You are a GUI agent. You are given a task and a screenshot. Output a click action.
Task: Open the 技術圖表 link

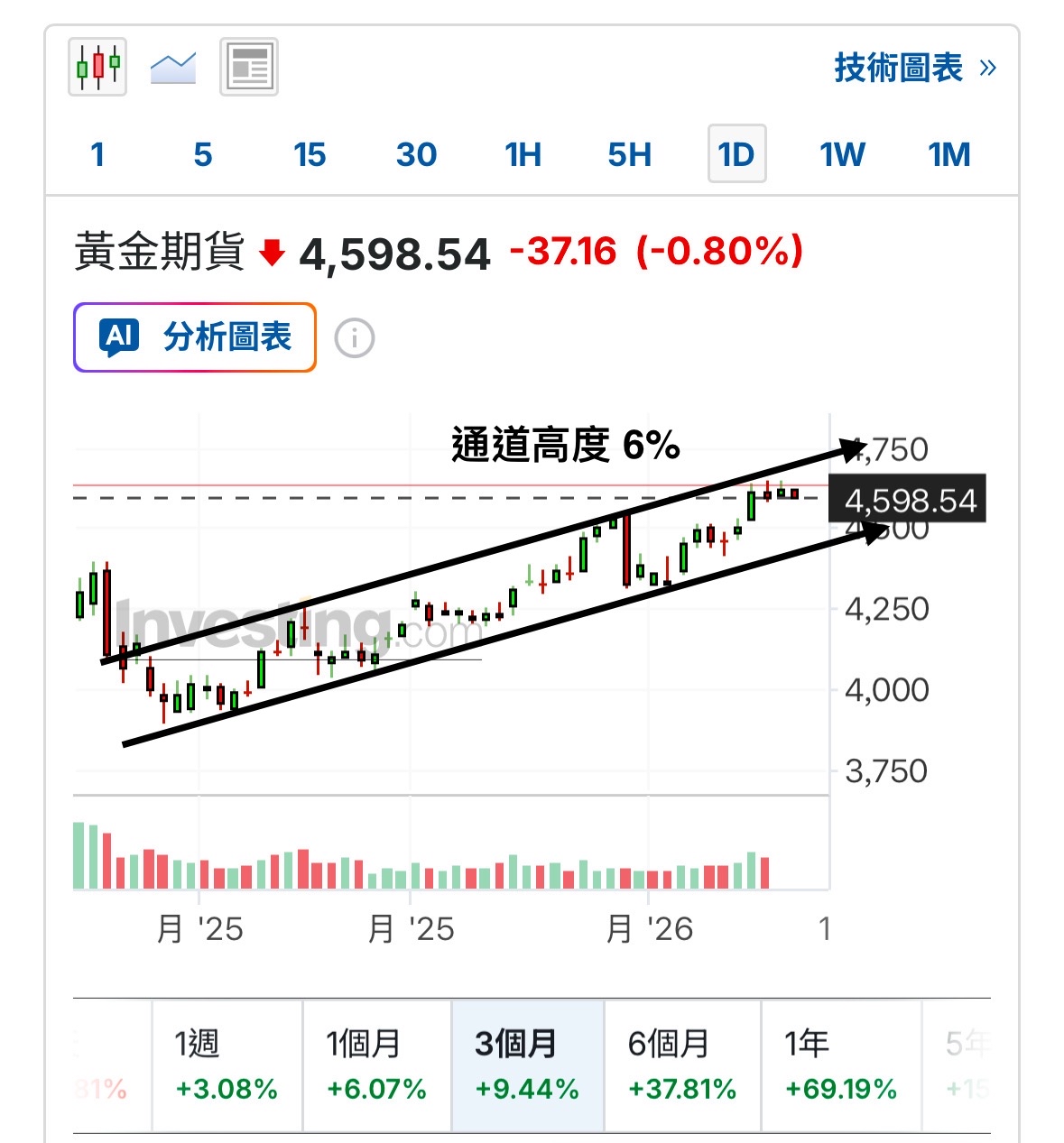click(914, 69)
